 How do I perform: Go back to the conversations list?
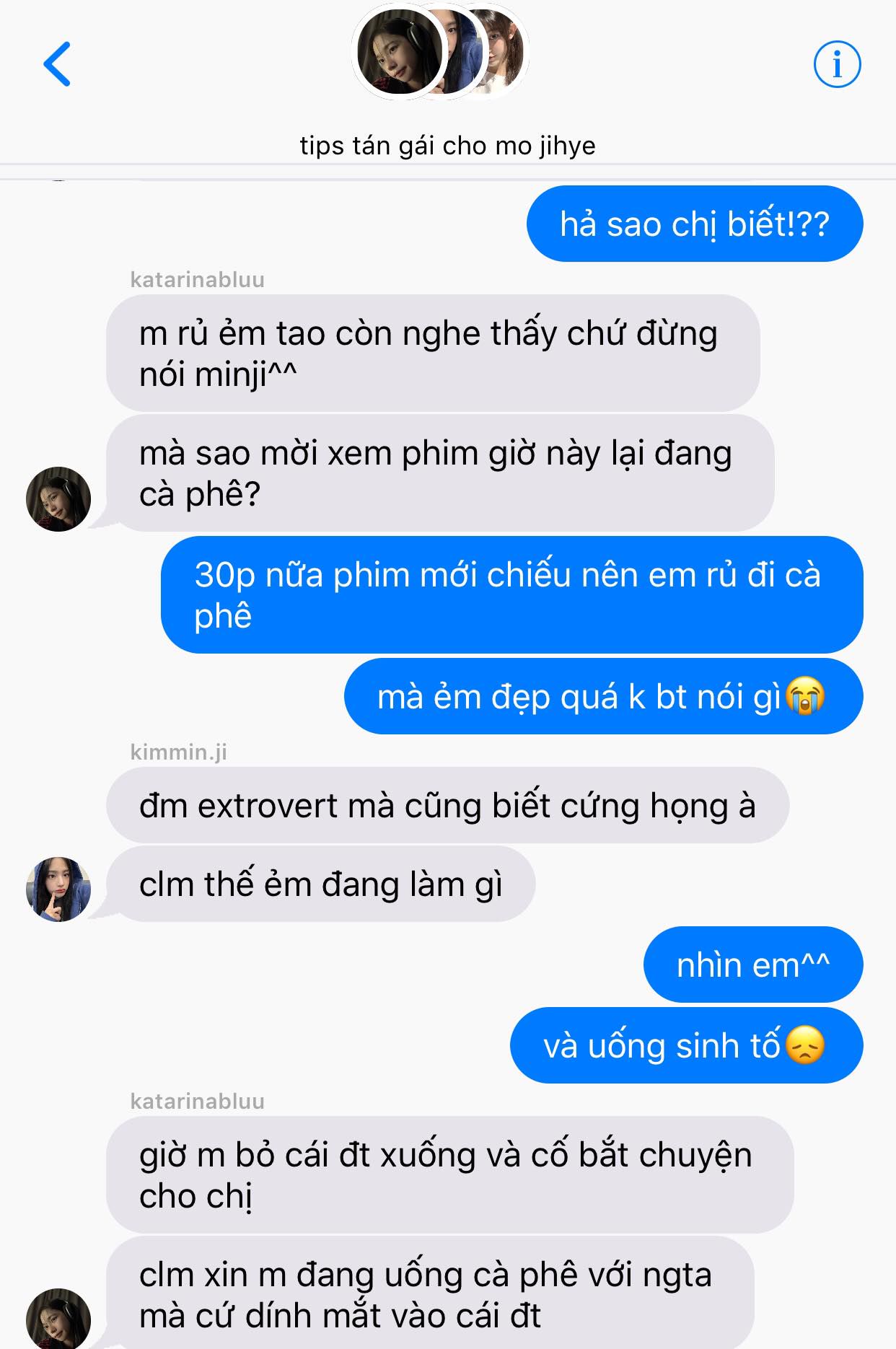click(x=57, y=64)
